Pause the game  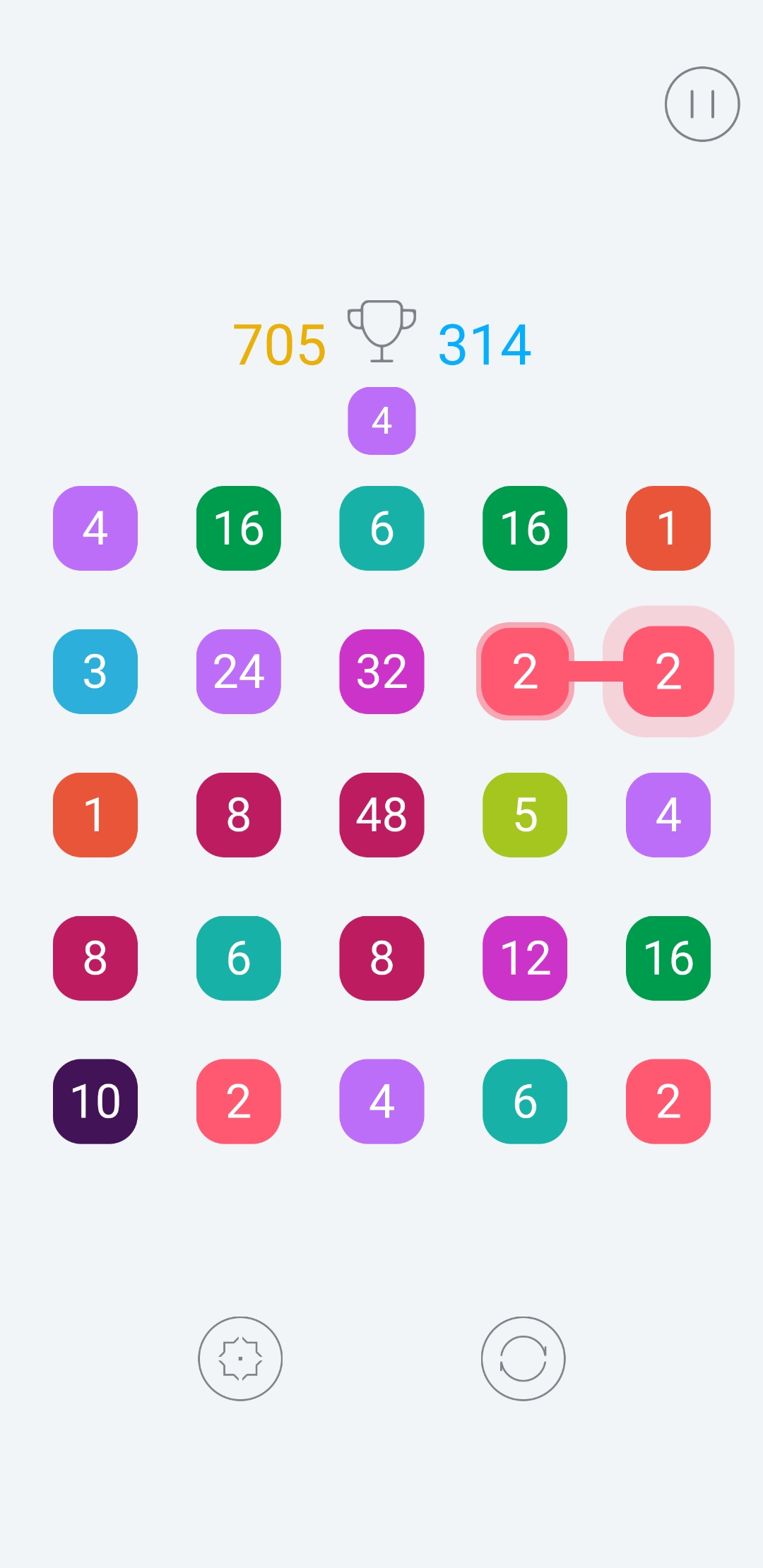pyautogui.click(x=702, y=105)
